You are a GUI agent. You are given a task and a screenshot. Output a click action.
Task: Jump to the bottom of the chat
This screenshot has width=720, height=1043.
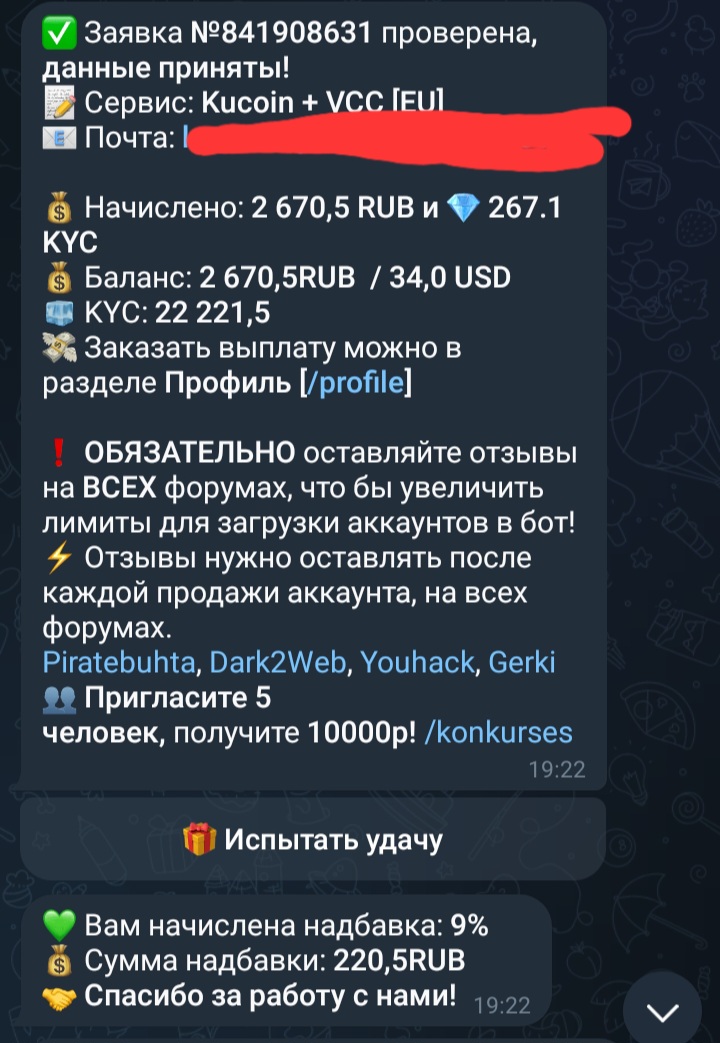click(x=662, y=1012)
